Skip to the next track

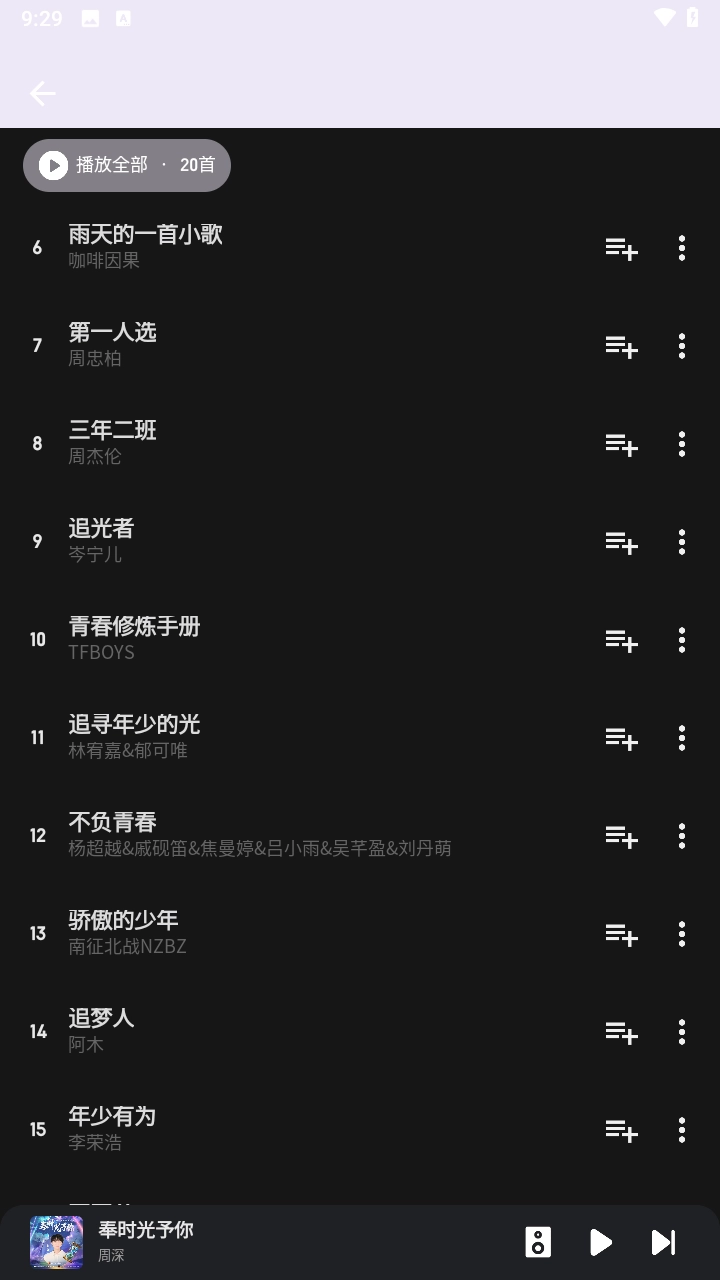(663, 1242)
